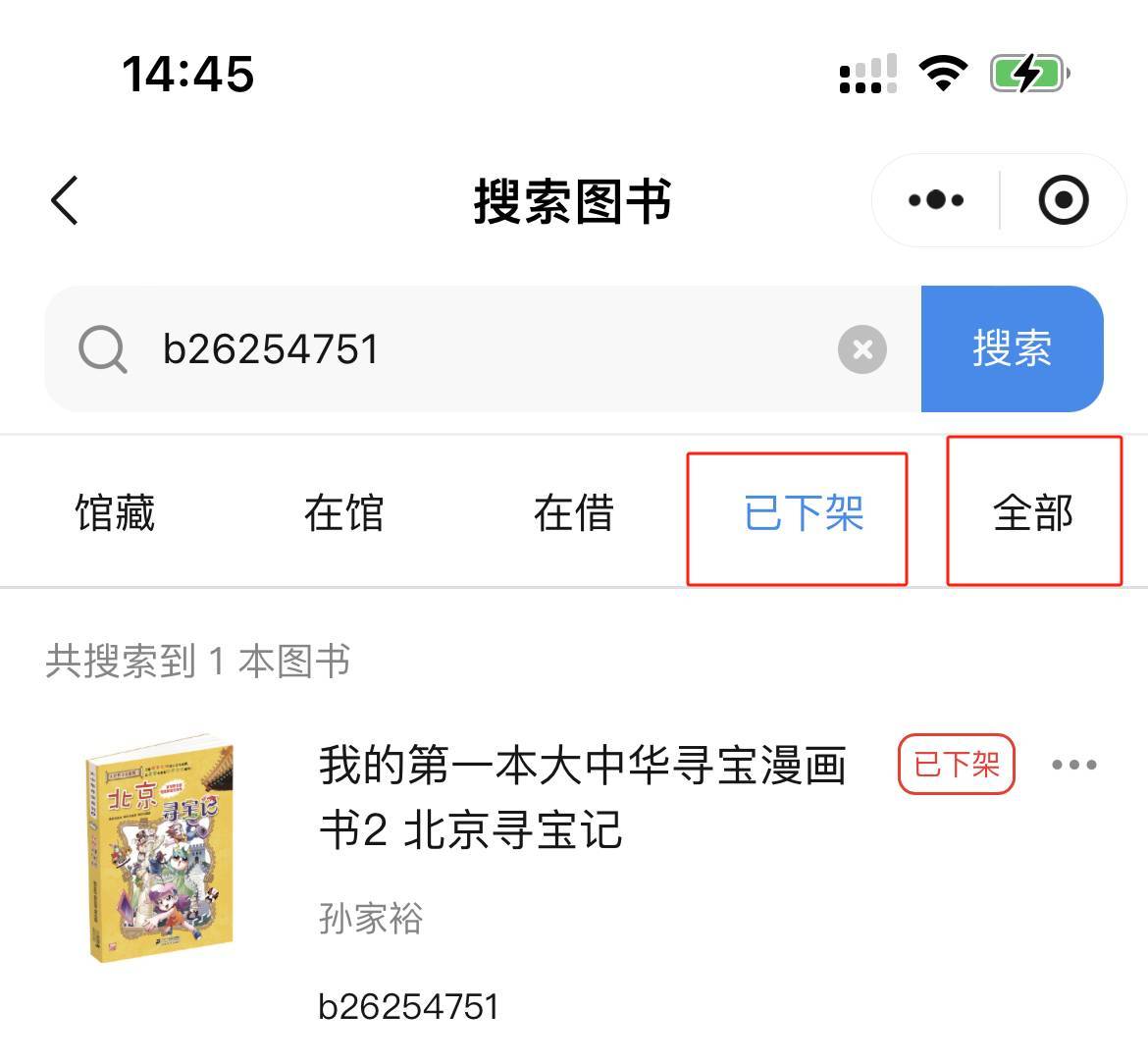
Task: Open the mini program more menu
Action: click(935, 201)
